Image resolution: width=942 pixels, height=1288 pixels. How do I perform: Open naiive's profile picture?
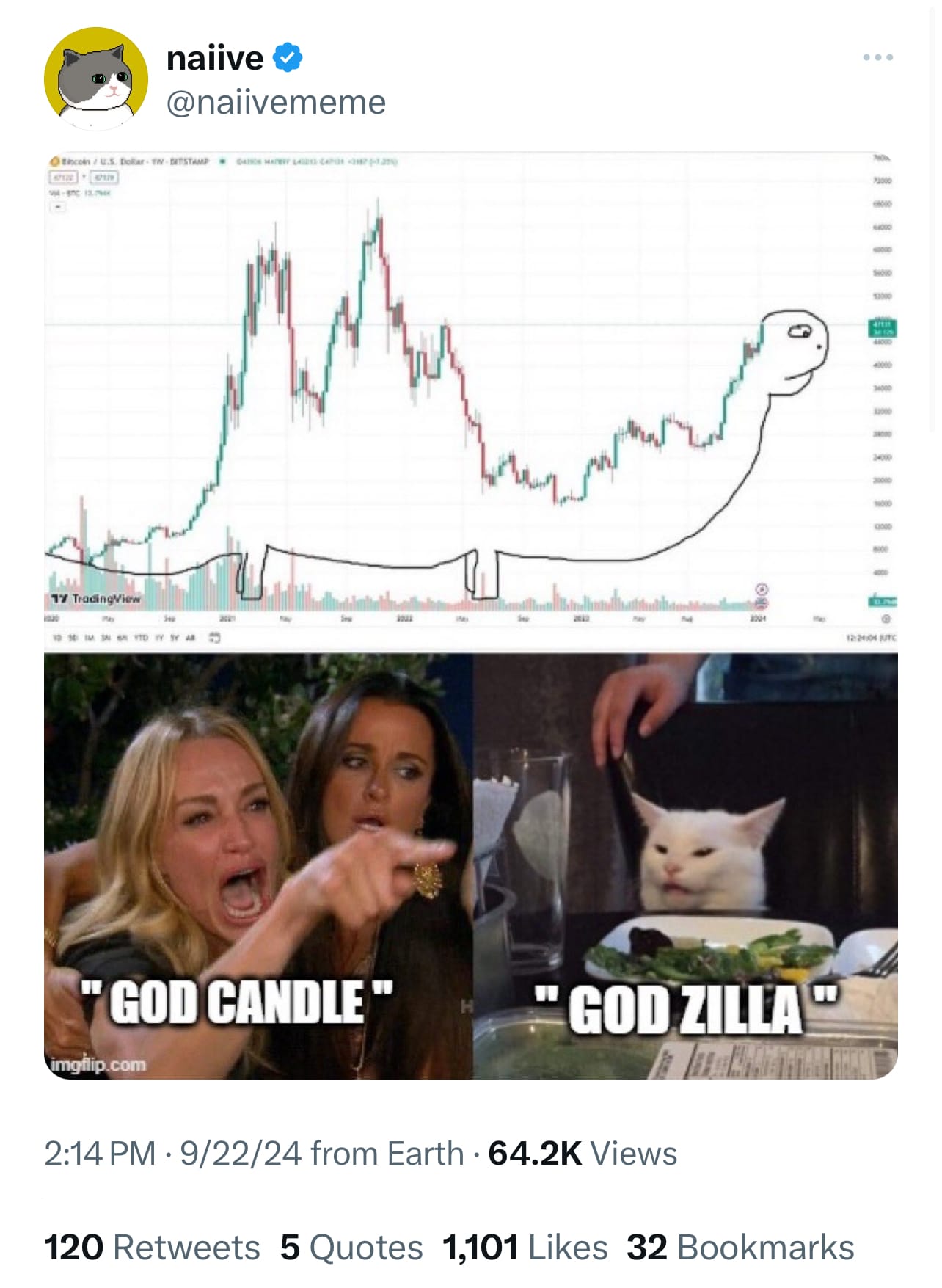(96, 79)
